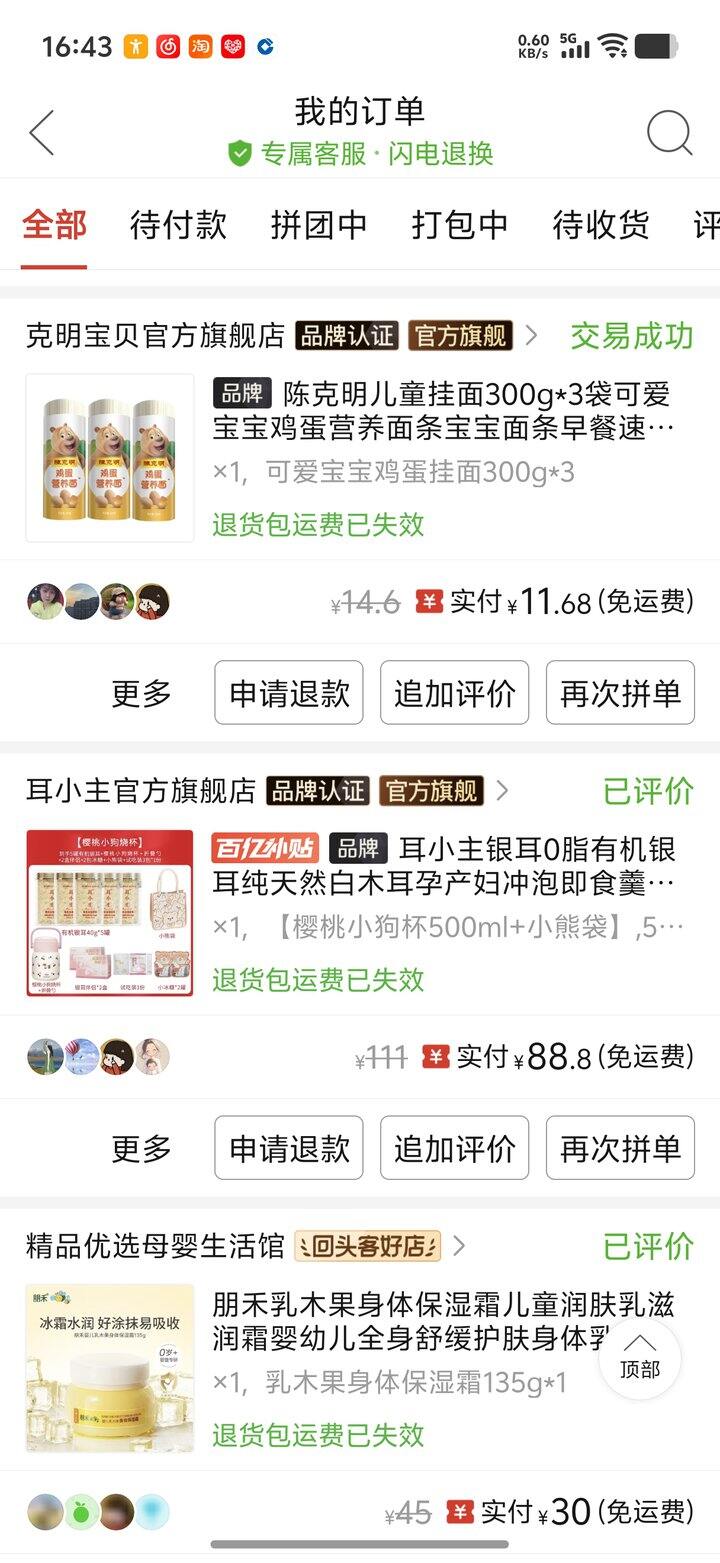Switch to the 拼团中 tab
The height and width of the screenshot is (1563, 720).
pyautogui.click(x=319, y=225)
